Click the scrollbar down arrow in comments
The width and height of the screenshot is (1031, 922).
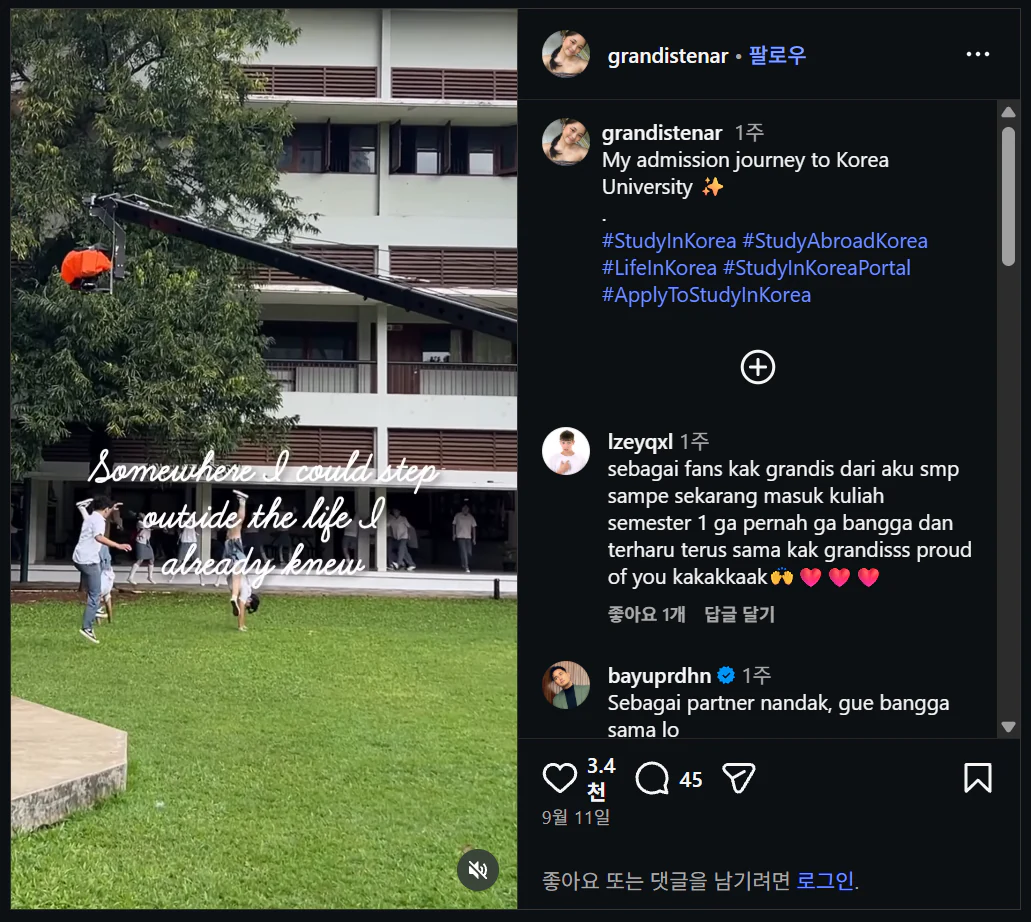(1008, 727)
